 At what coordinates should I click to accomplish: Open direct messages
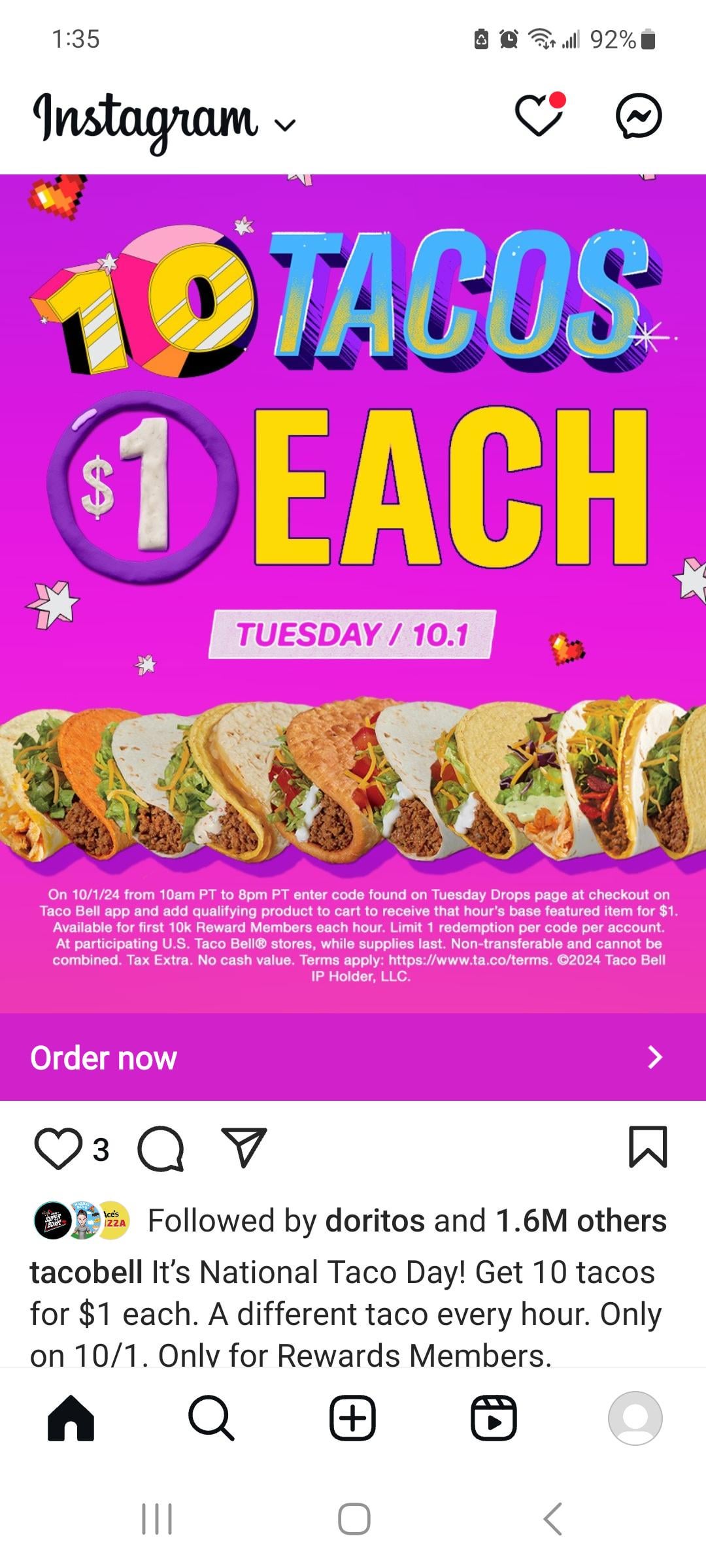(639, 116)
